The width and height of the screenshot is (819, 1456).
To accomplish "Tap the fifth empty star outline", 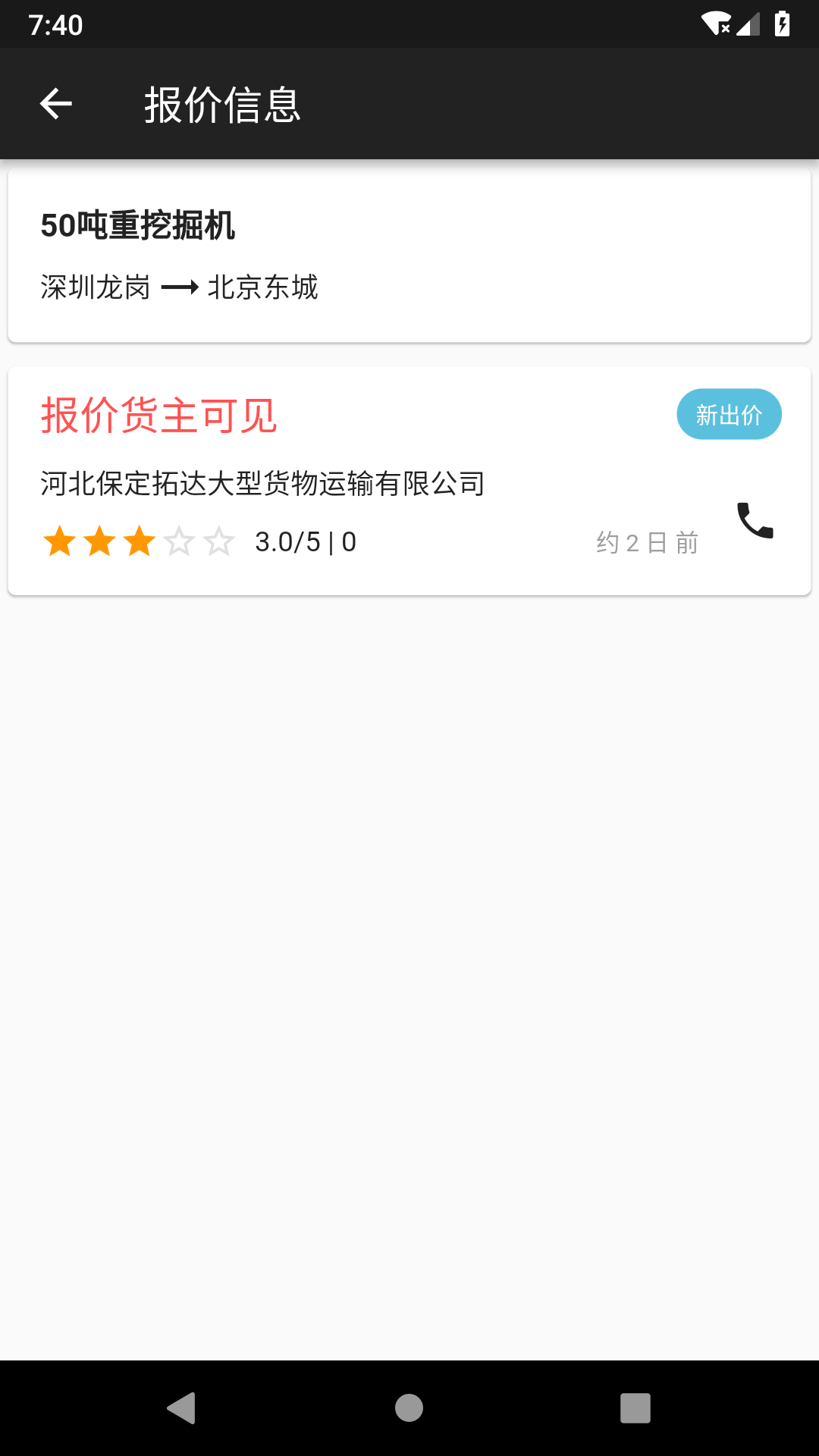I will point(221,541).
